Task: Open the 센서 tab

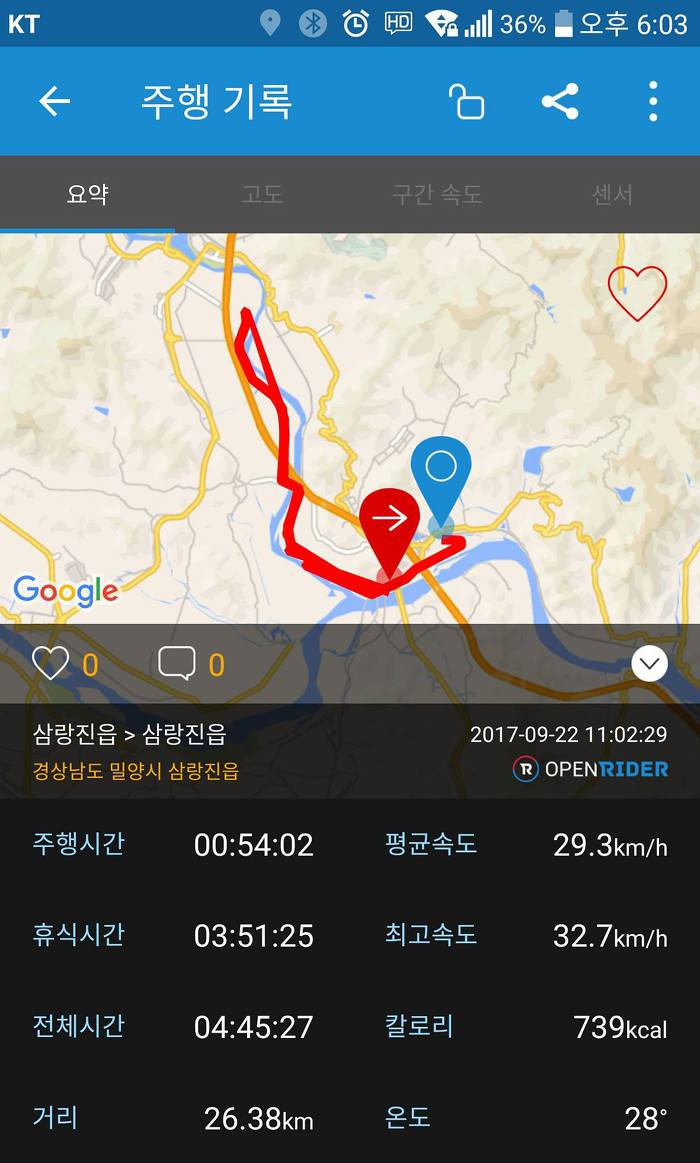Action: (x=612, y=194)
